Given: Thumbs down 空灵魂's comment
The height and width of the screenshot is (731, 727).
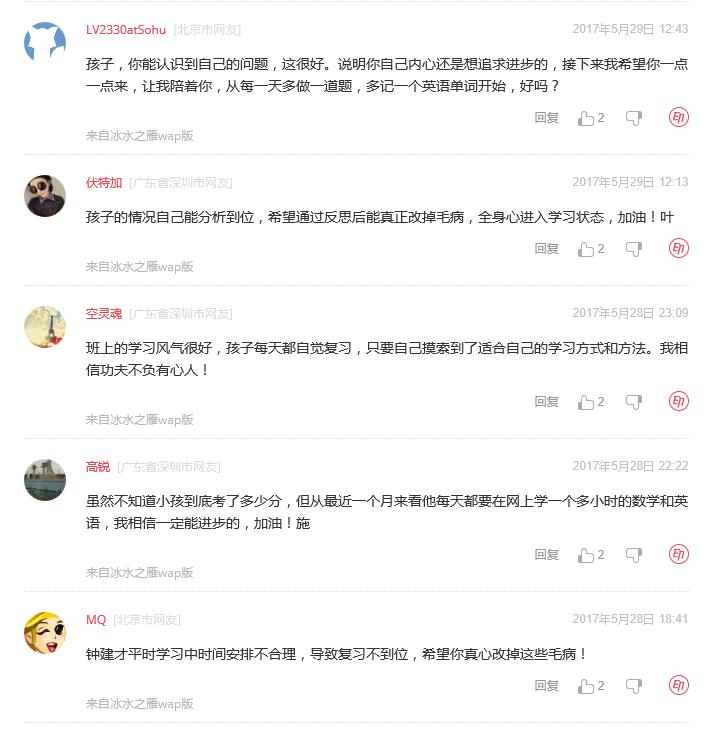Looking at the screenshot, I should point(634,402).
